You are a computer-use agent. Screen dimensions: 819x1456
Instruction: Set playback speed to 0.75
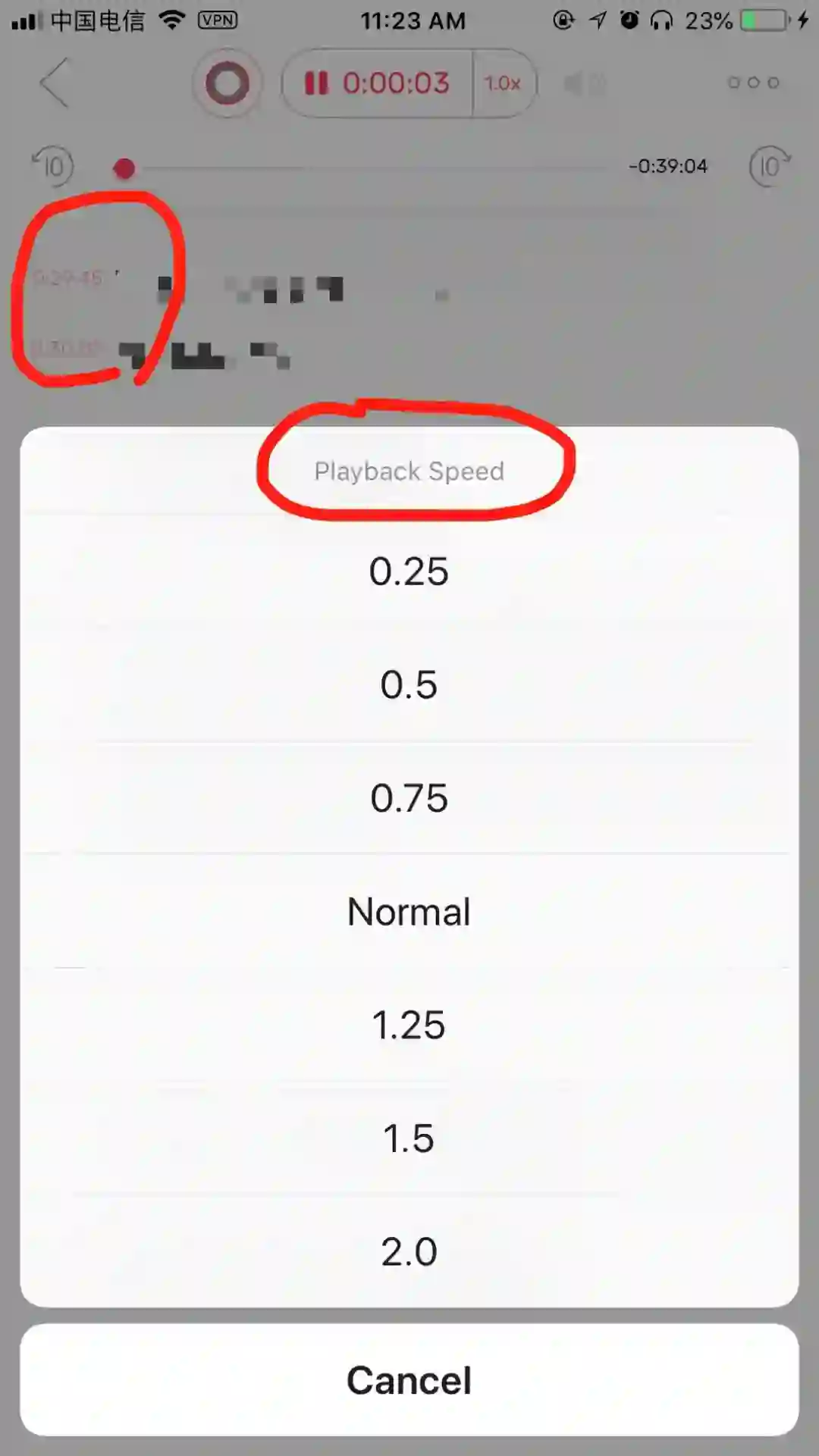coord(409,798)
